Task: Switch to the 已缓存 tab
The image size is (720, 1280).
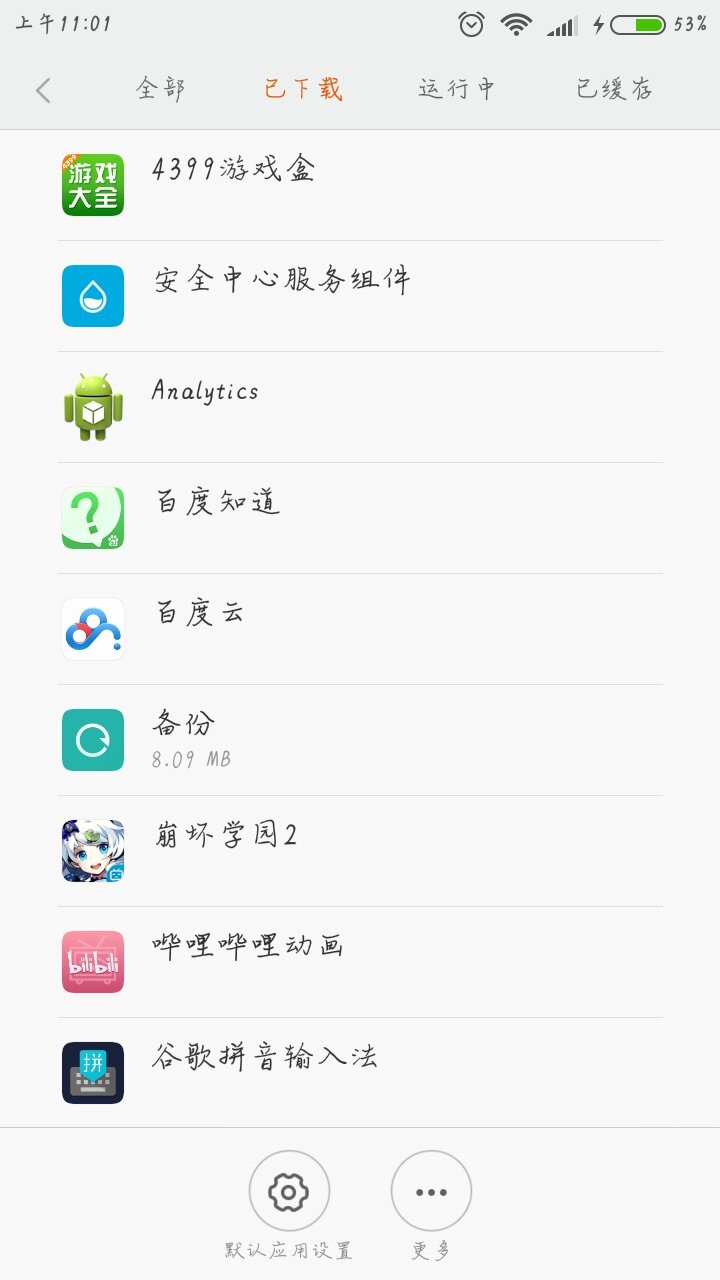Action: coord(613,89)
